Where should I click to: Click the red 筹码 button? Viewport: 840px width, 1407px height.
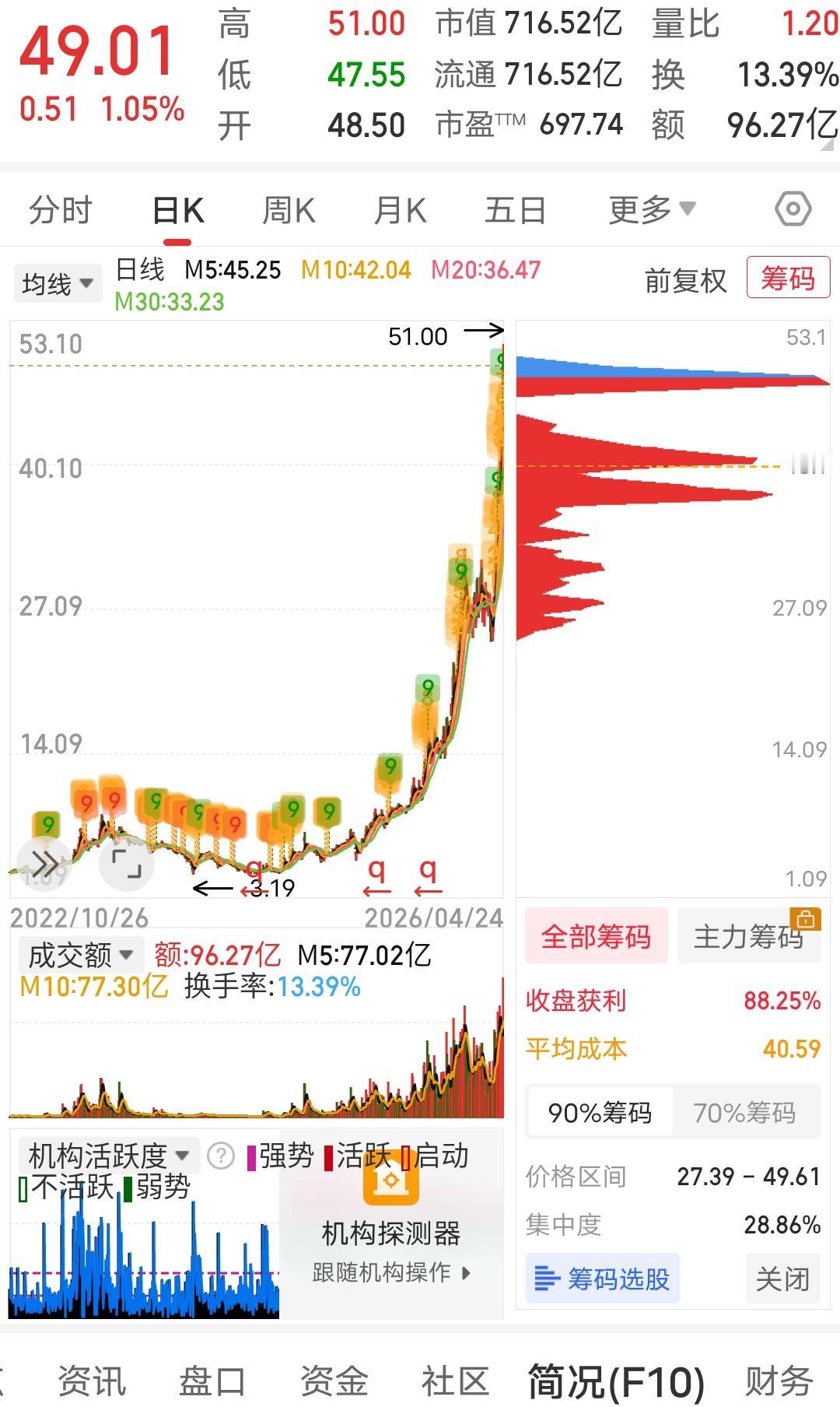787,277
